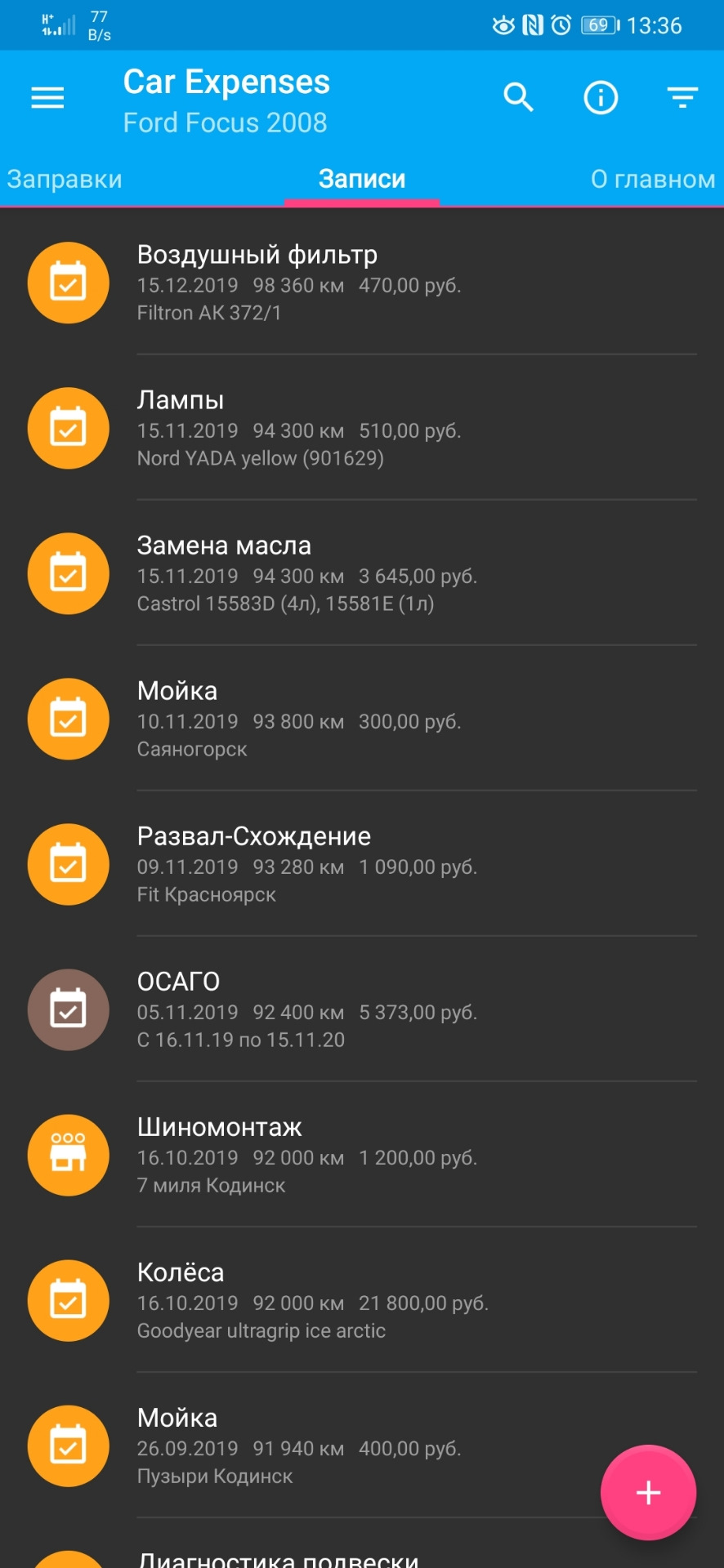Screen dimensions: 724x1568
Task: Open the info icon in the app bar
Action: [x=601, y=98]
